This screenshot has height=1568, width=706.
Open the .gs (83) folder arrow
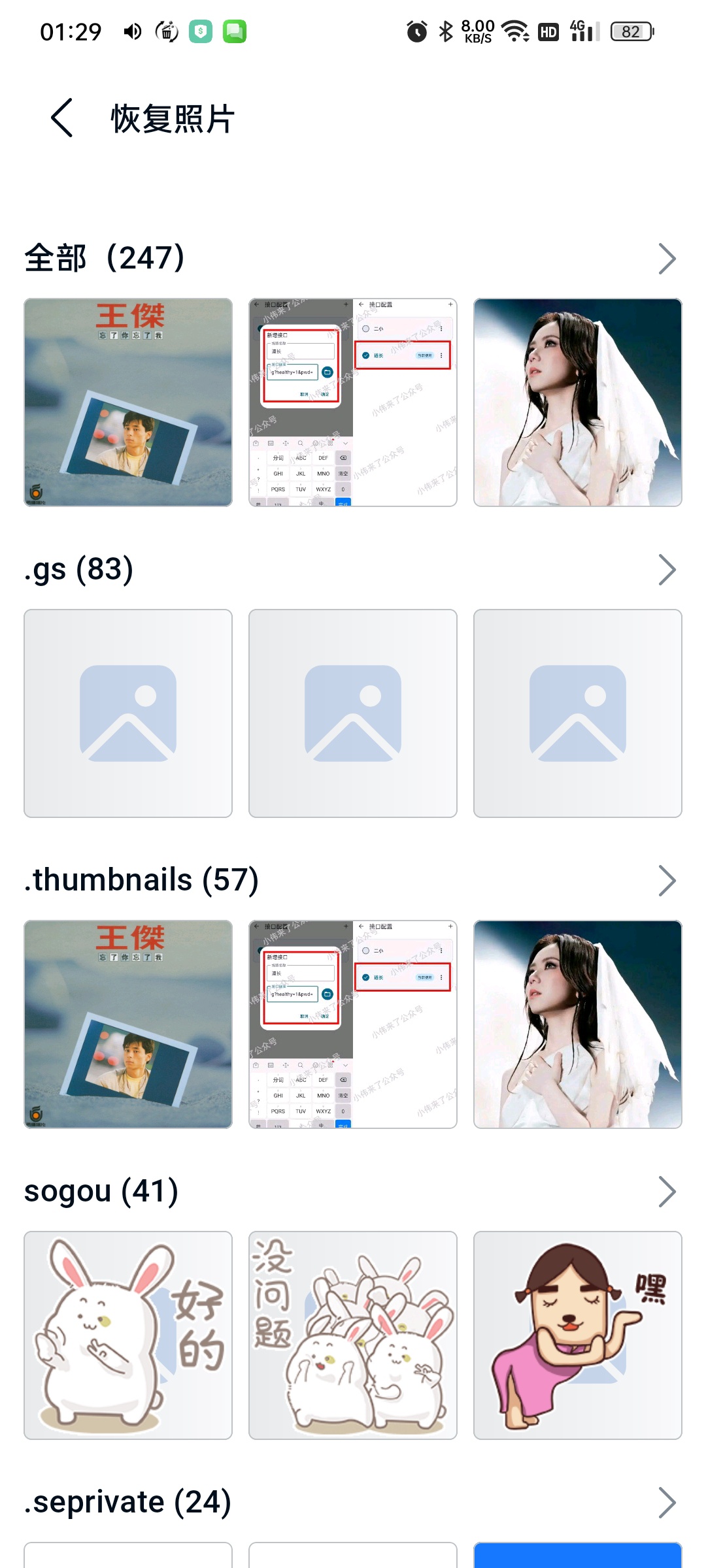click(667, 570)
